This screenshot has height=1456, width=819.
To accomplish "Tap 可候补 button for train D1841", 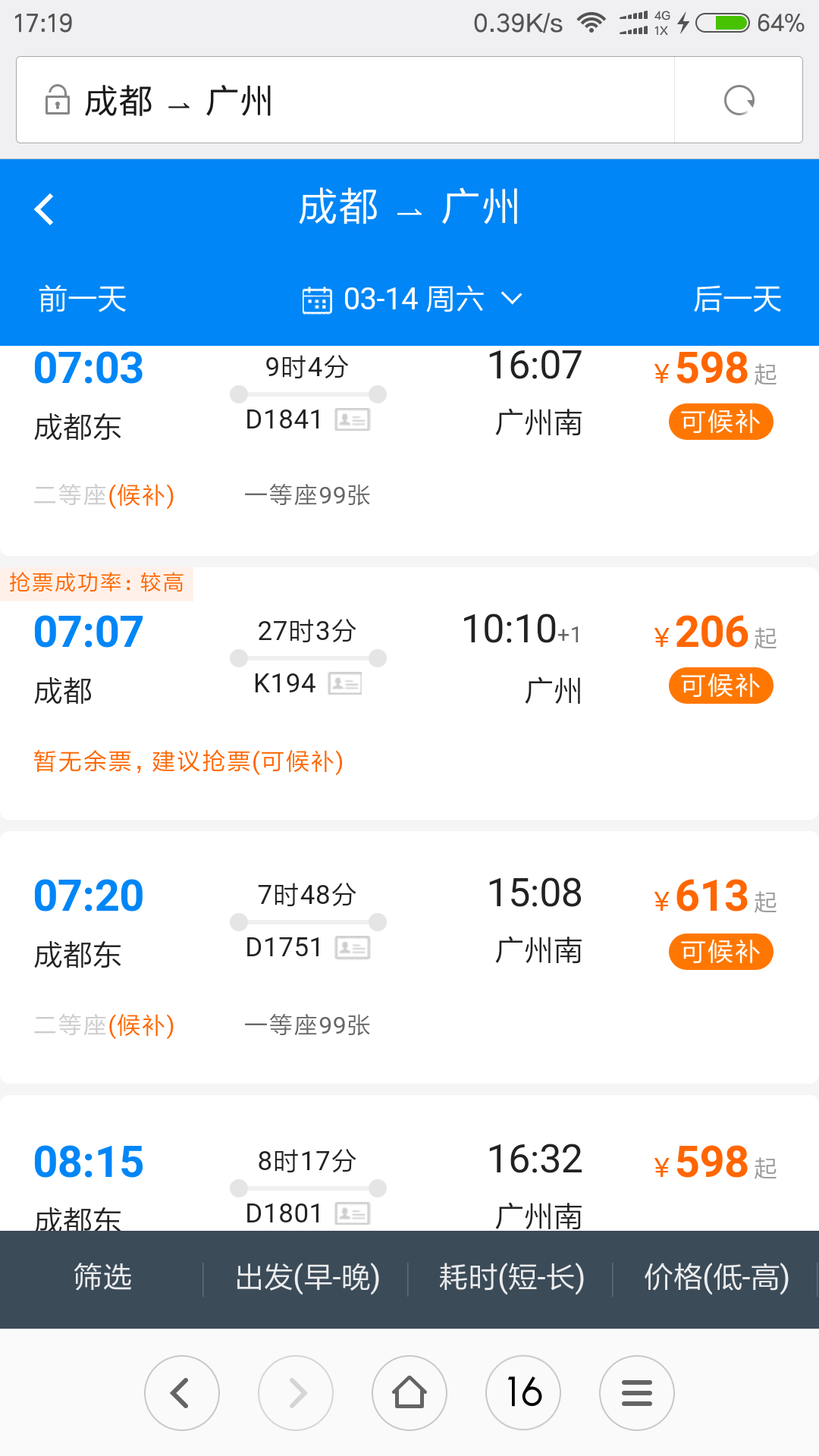I will [720, 422].
